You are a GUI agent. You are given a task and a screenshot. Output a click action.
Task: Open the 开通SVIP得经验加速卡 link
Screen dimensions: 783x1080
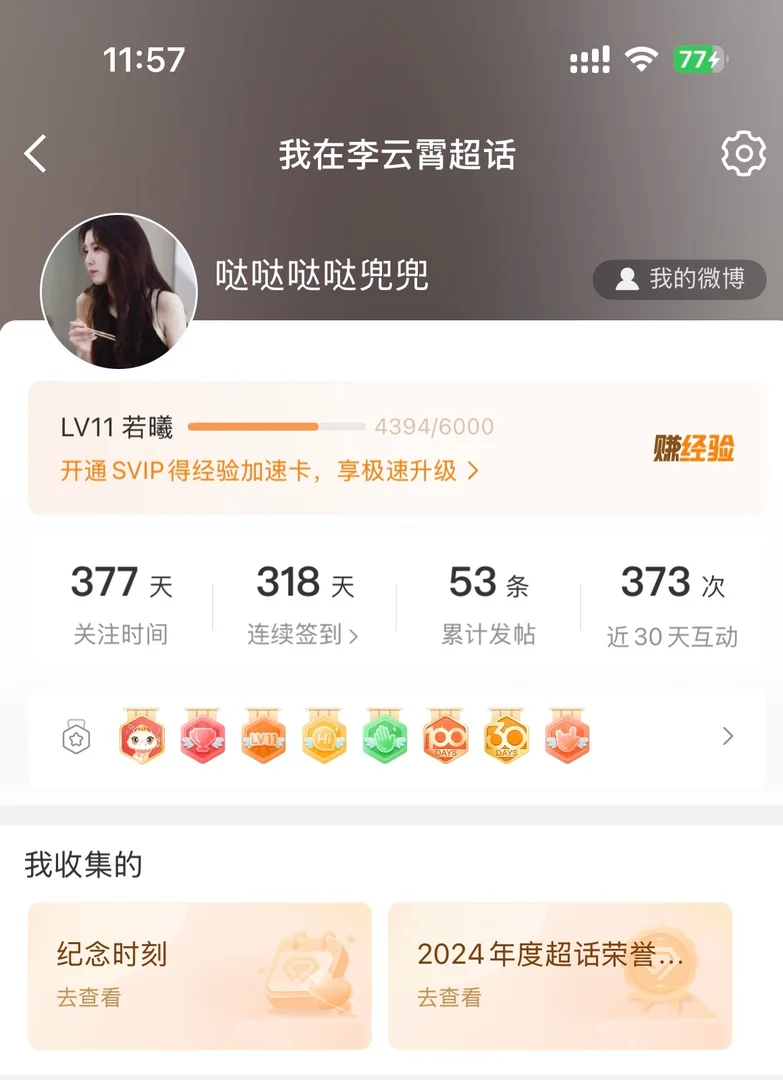tap(270, 471)
